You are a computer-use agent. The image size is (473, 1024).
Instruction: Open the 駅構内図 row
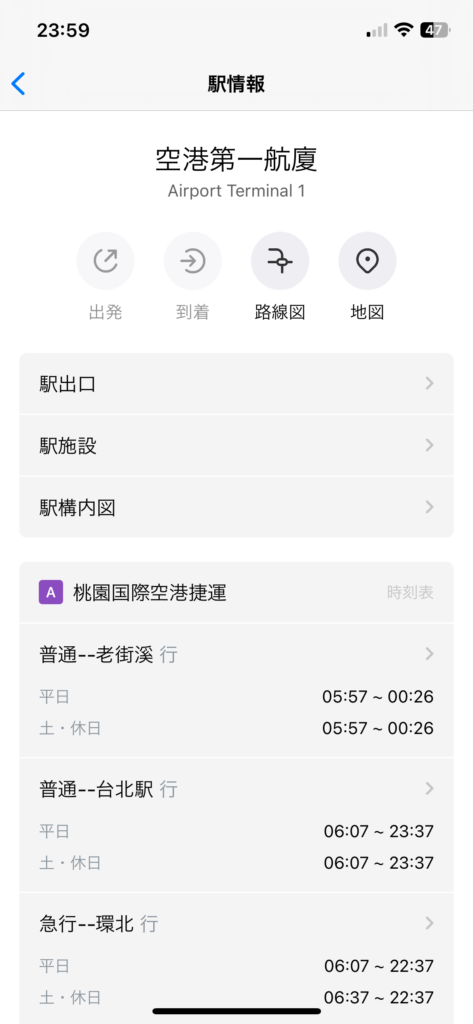(236, 507)
